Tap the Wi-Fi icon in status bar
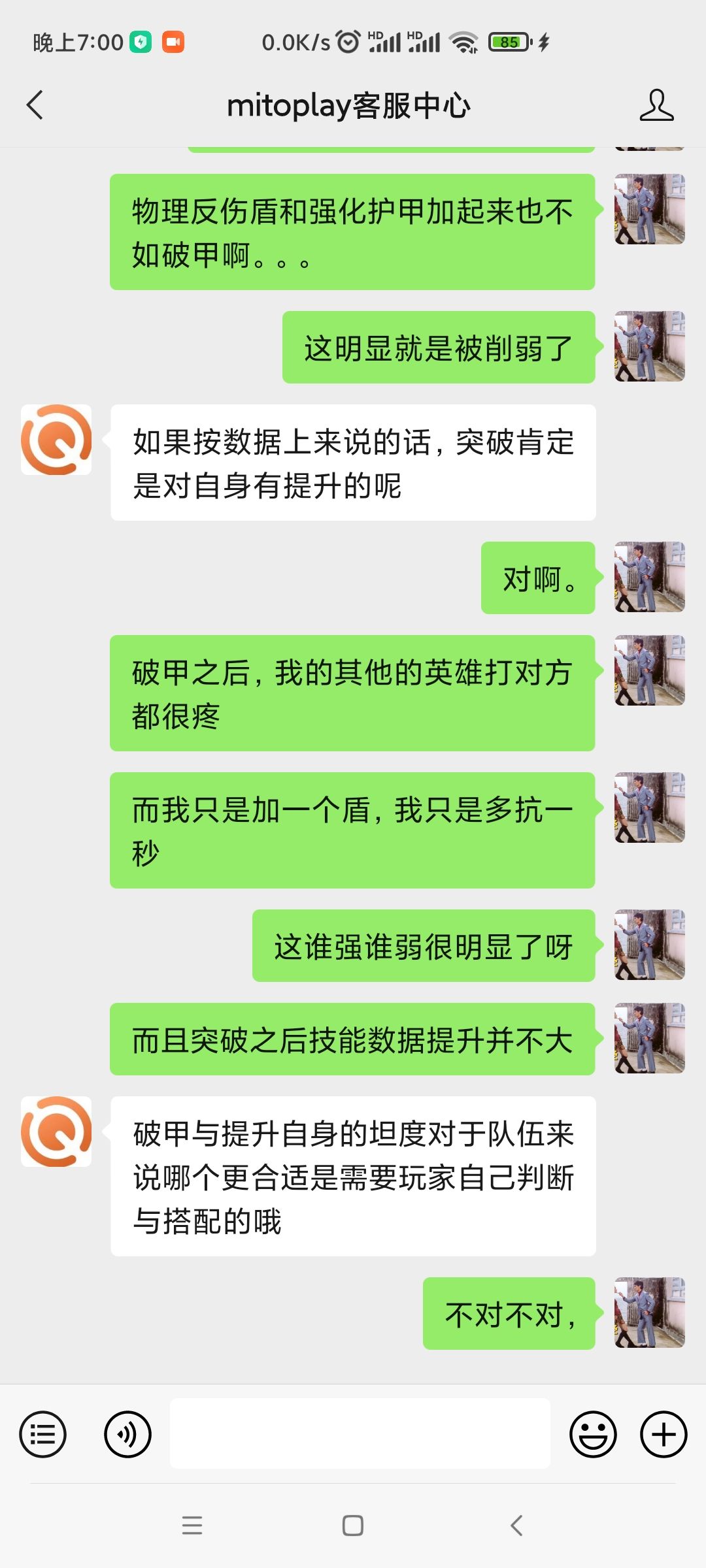The width and height of the screenshot is (706, 1568). coord(465,41)
